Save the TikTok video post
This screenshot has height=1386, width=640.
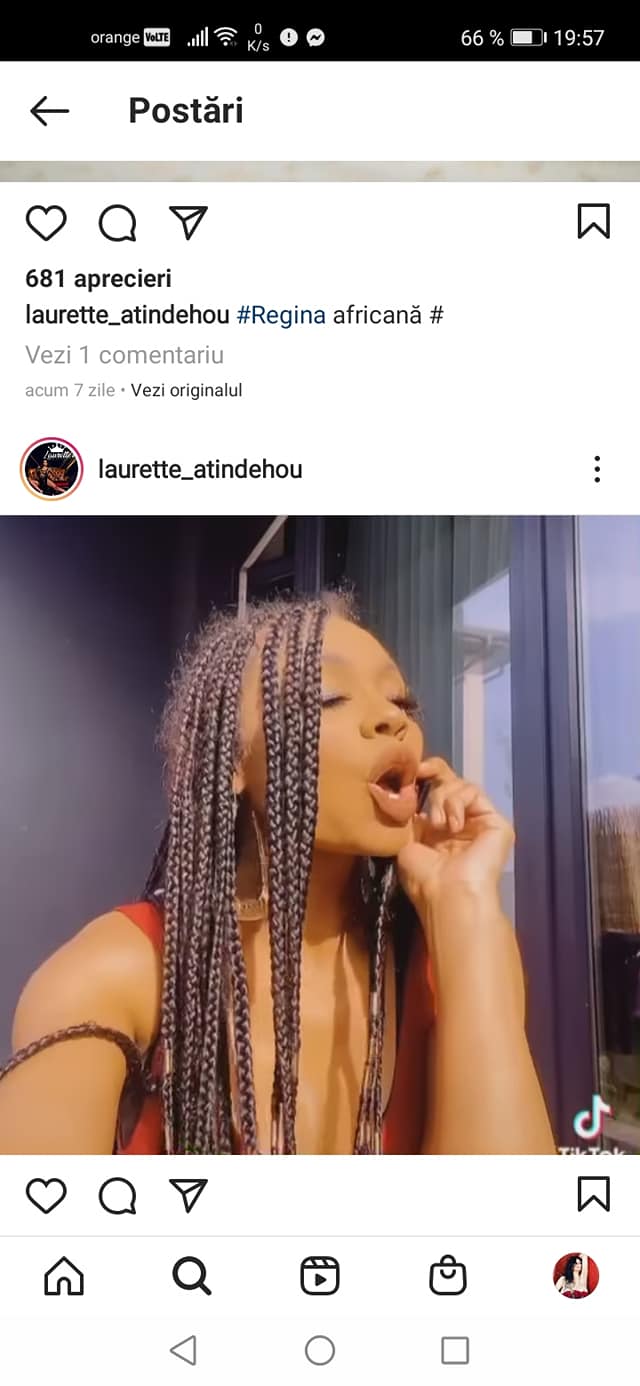pyautogui.click(x=593, y=1194)
